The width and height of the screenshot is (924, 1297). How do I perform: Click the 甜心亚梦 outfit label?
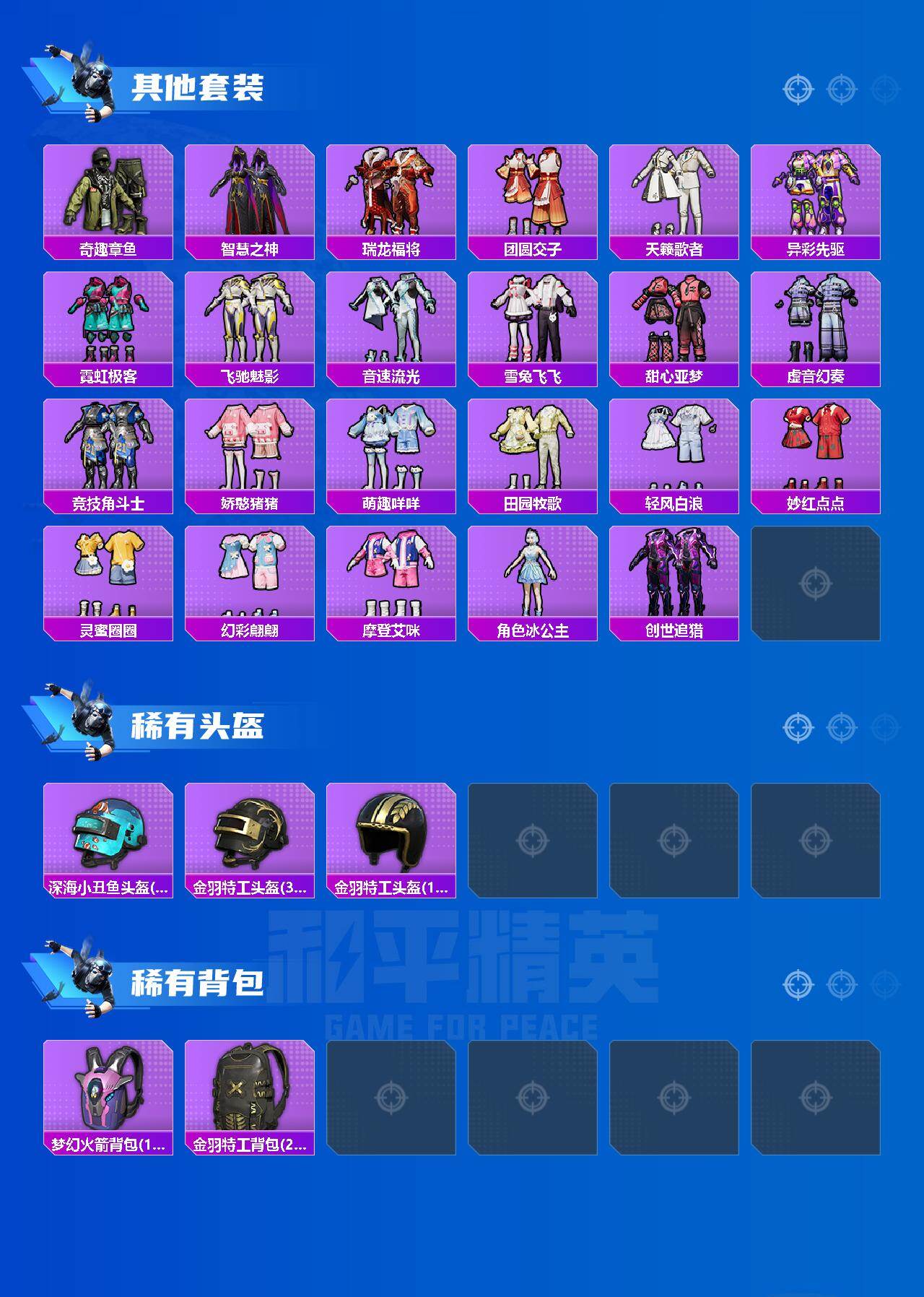coord(676,374)
